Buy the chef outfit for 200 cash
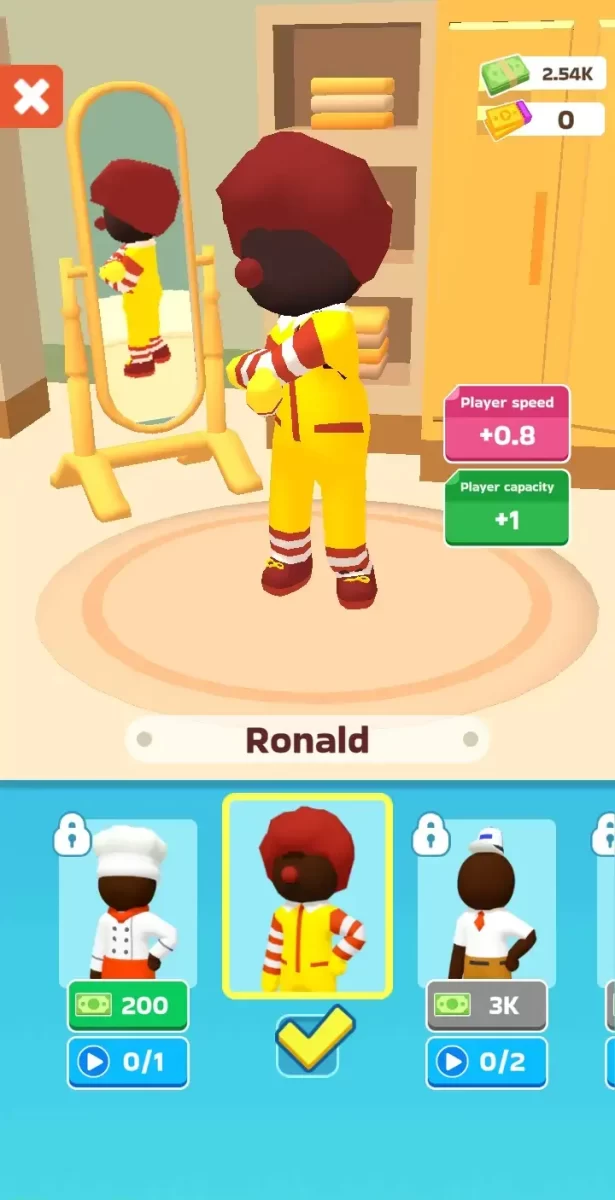This screenshot has width=615, height=1200. click(x=128, y=1005)
